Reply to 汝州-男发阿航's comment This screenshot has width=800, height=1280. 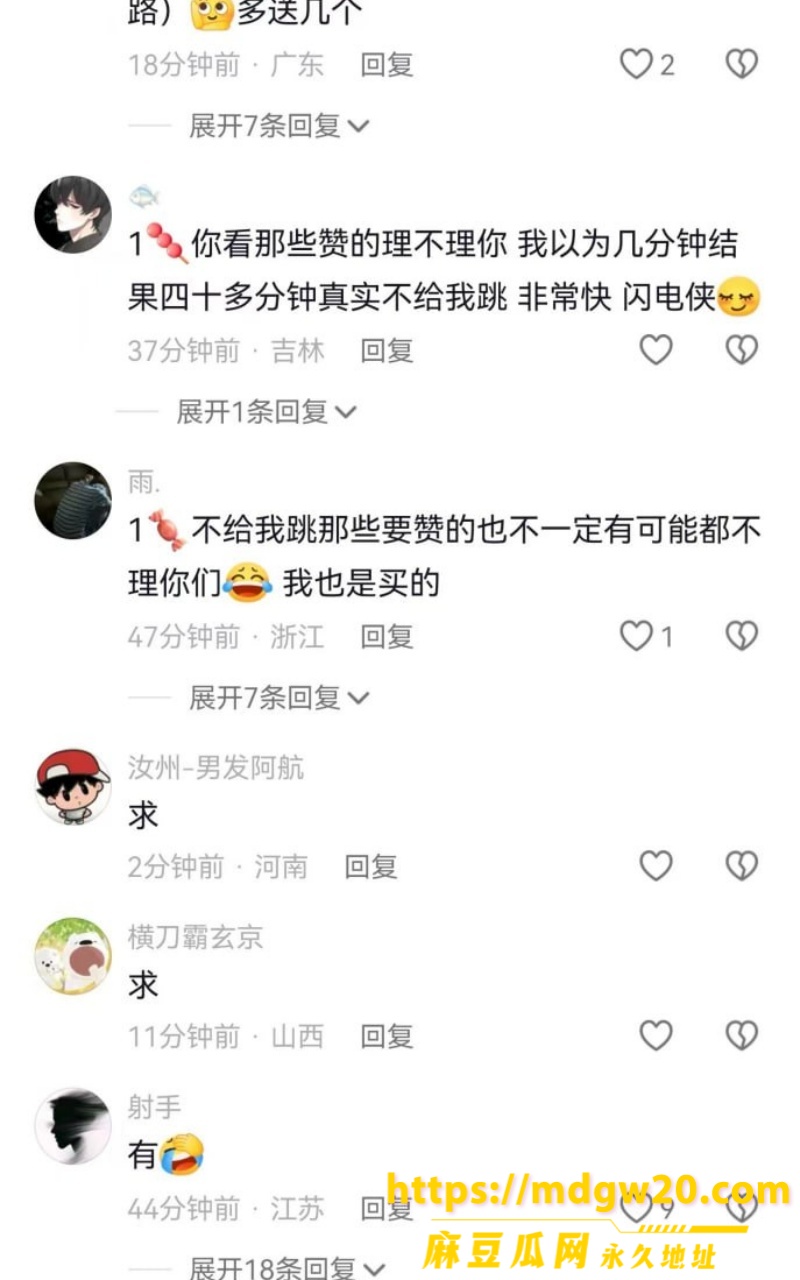pos(371,867)
